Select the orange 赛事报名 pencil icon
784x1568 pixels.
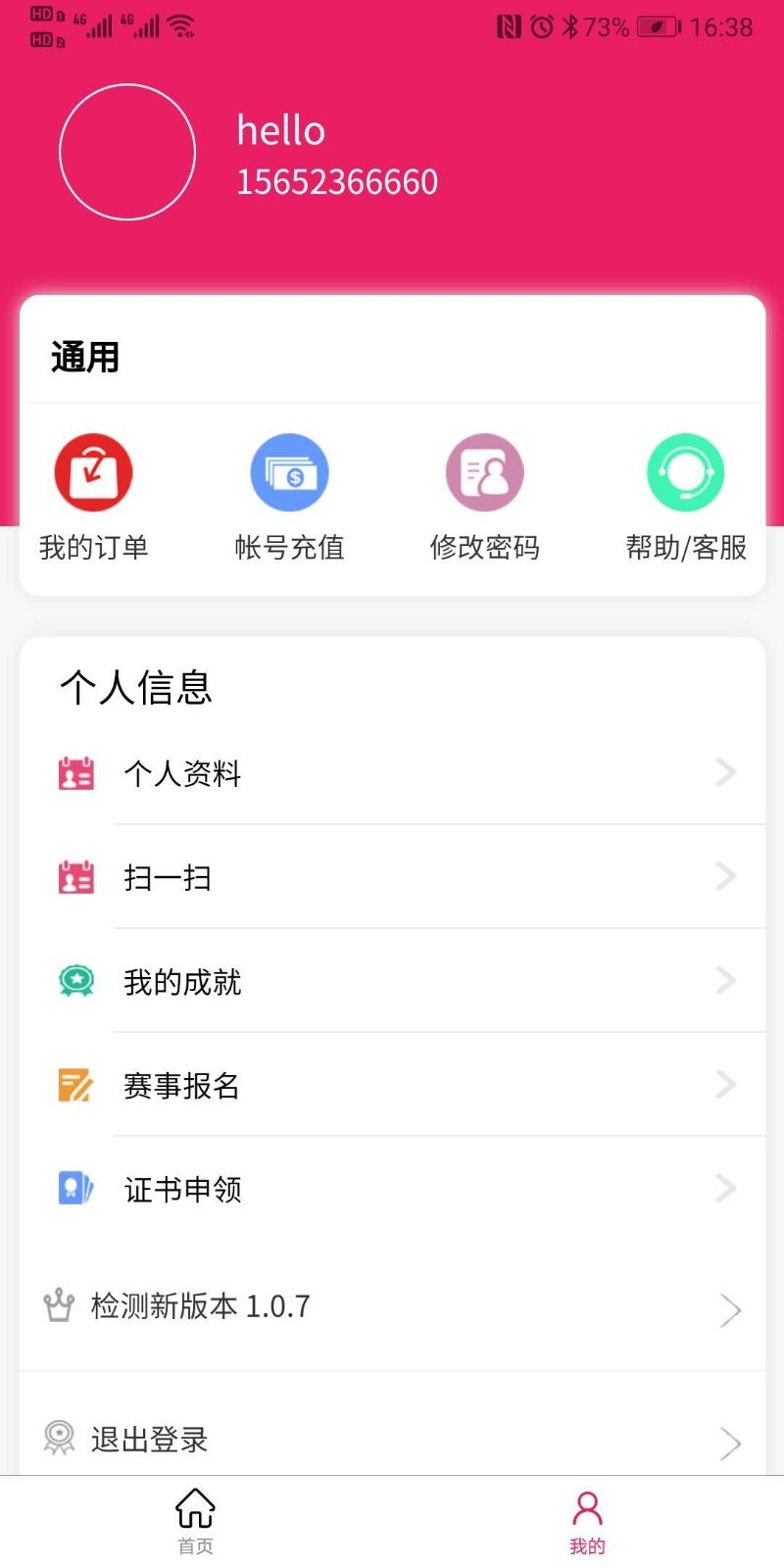click(x=74, y=1085)
